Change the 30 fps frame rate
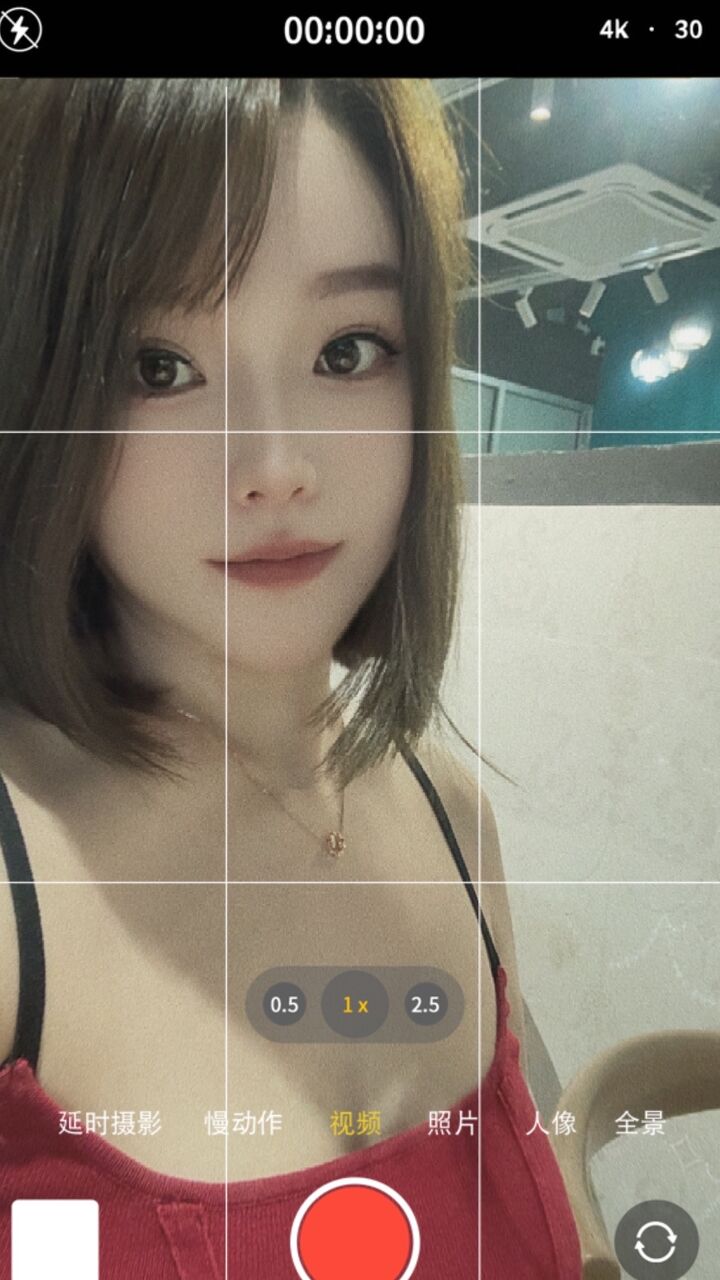Image resolution: width=720 pixels, height=1280 pixels. click(688, 30)
